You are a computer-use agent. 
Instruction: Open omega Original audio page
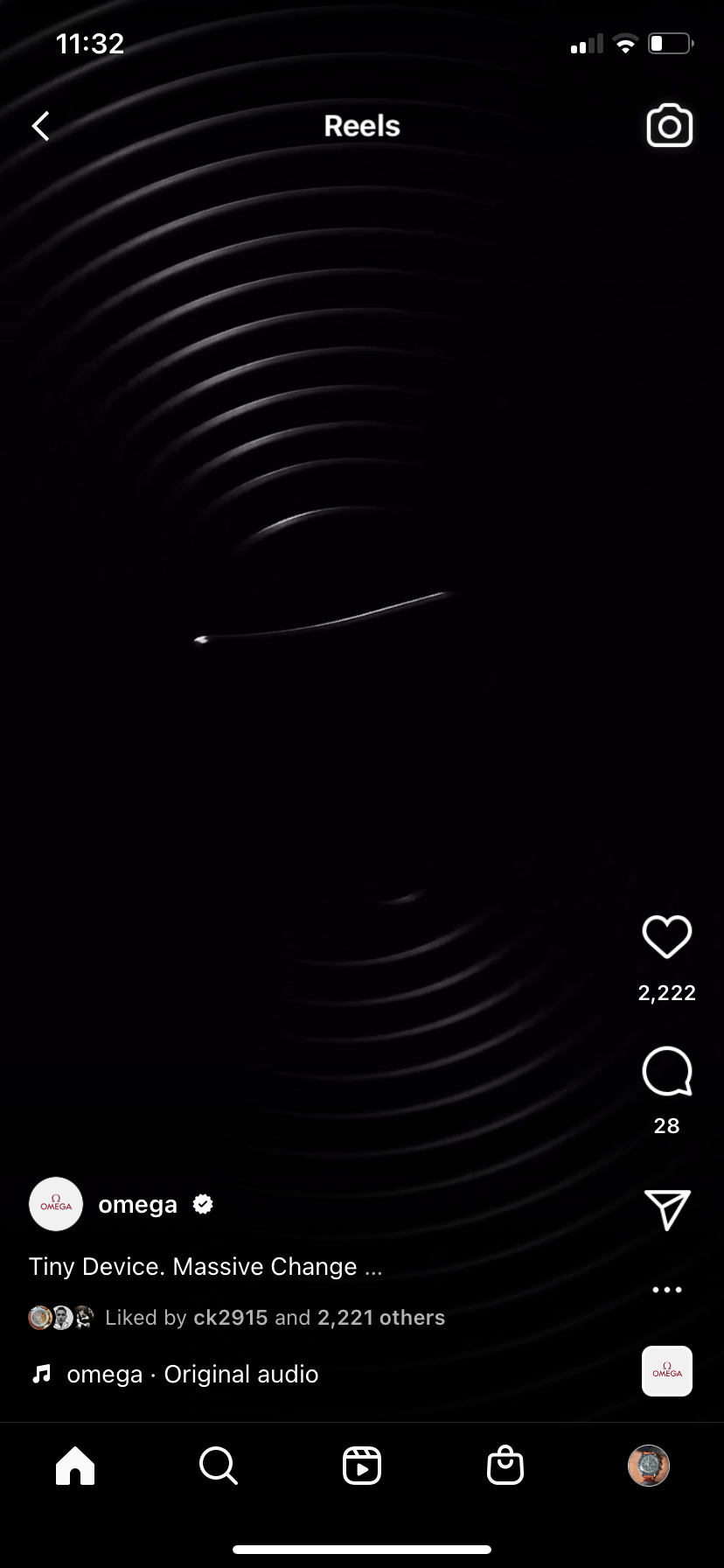pyautogui.click(x=192, y=1375)
